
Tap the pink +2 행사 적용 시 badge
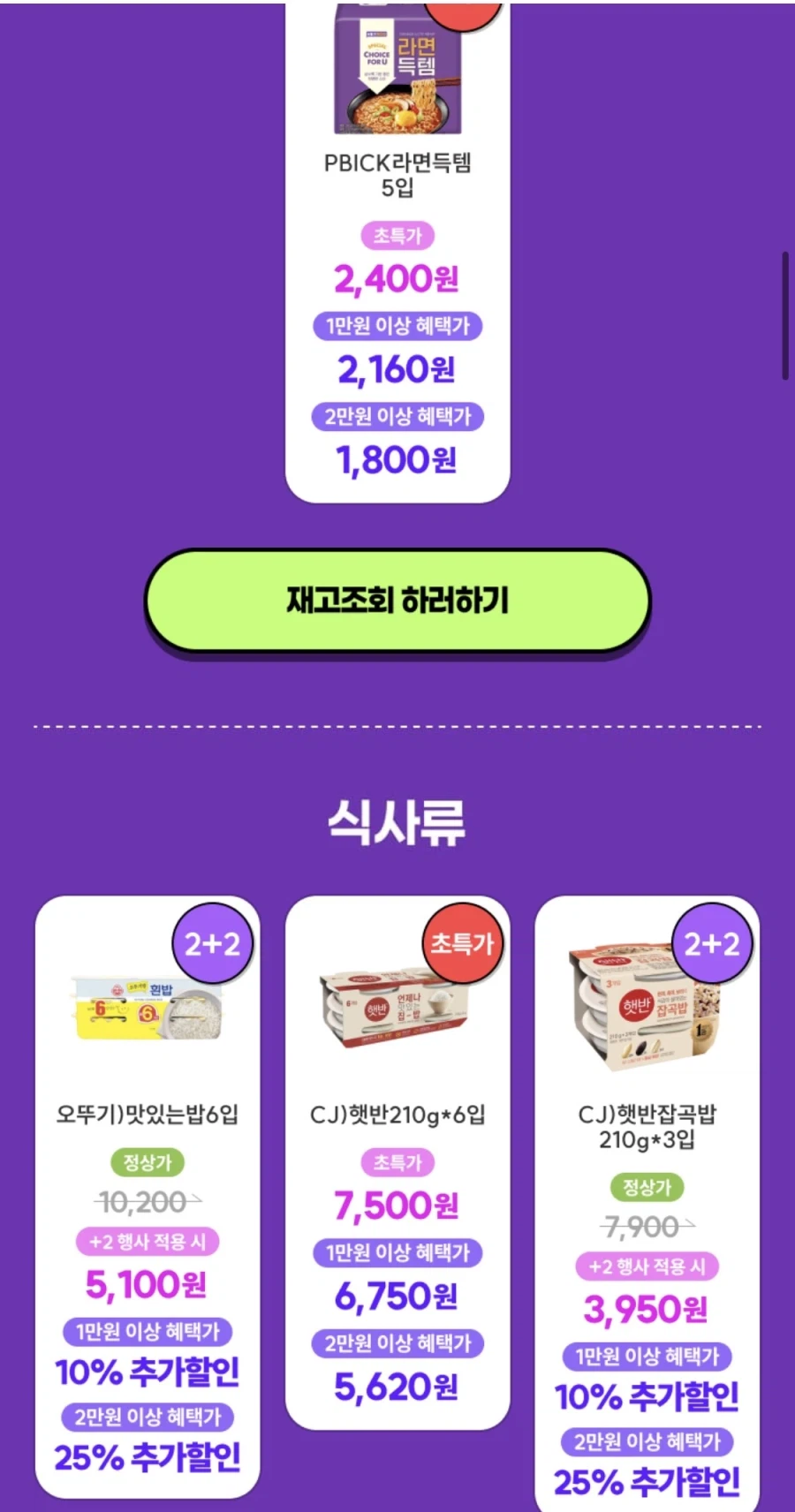click(147, 1242)
